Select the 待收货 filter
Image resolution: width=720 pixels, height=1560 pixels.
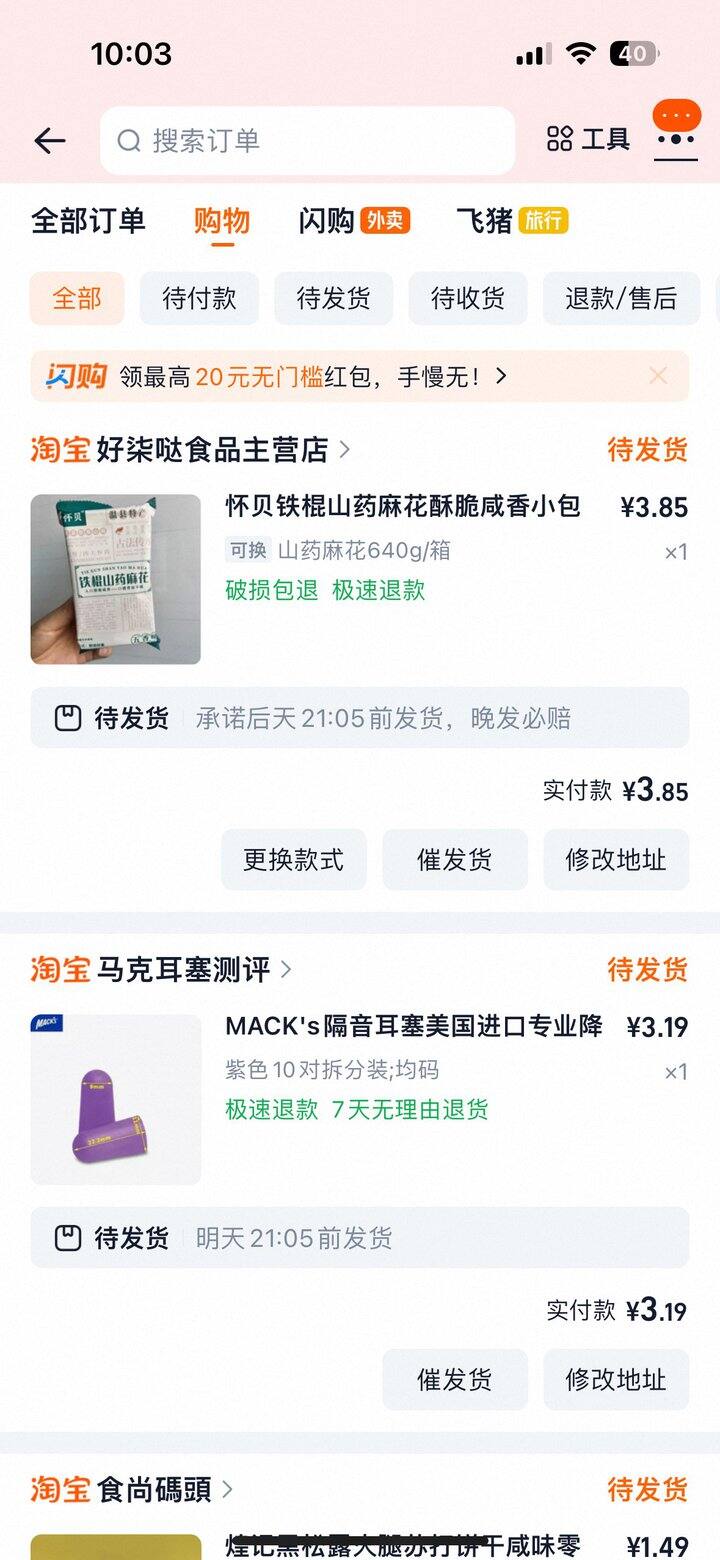coord(467,298)
